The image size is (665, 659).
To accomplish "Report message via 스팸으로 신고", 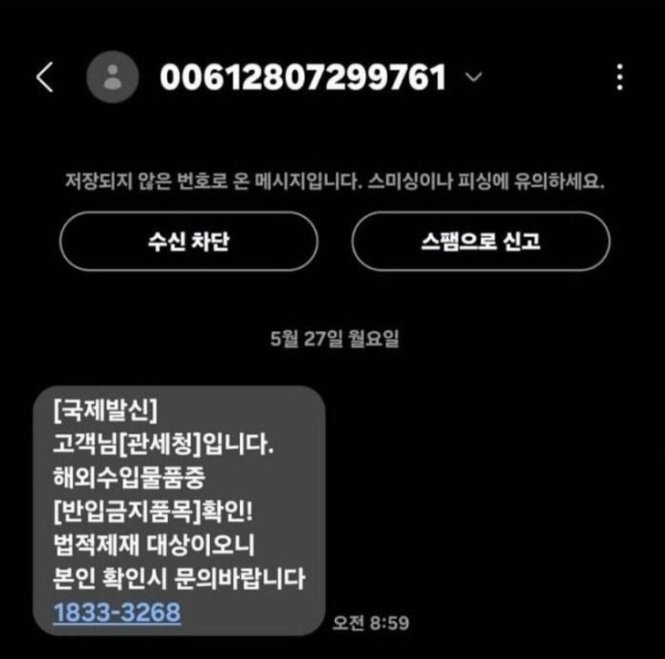I will pos(480,241).
